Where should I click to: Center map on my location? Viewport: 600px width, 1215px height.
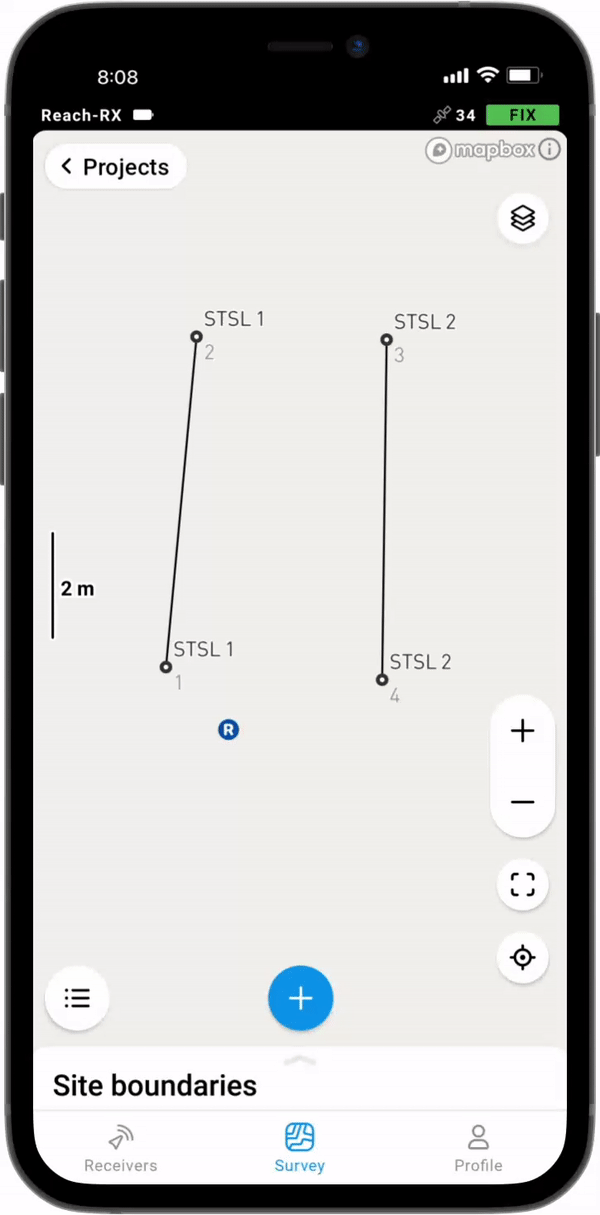[x=522, y=957]
